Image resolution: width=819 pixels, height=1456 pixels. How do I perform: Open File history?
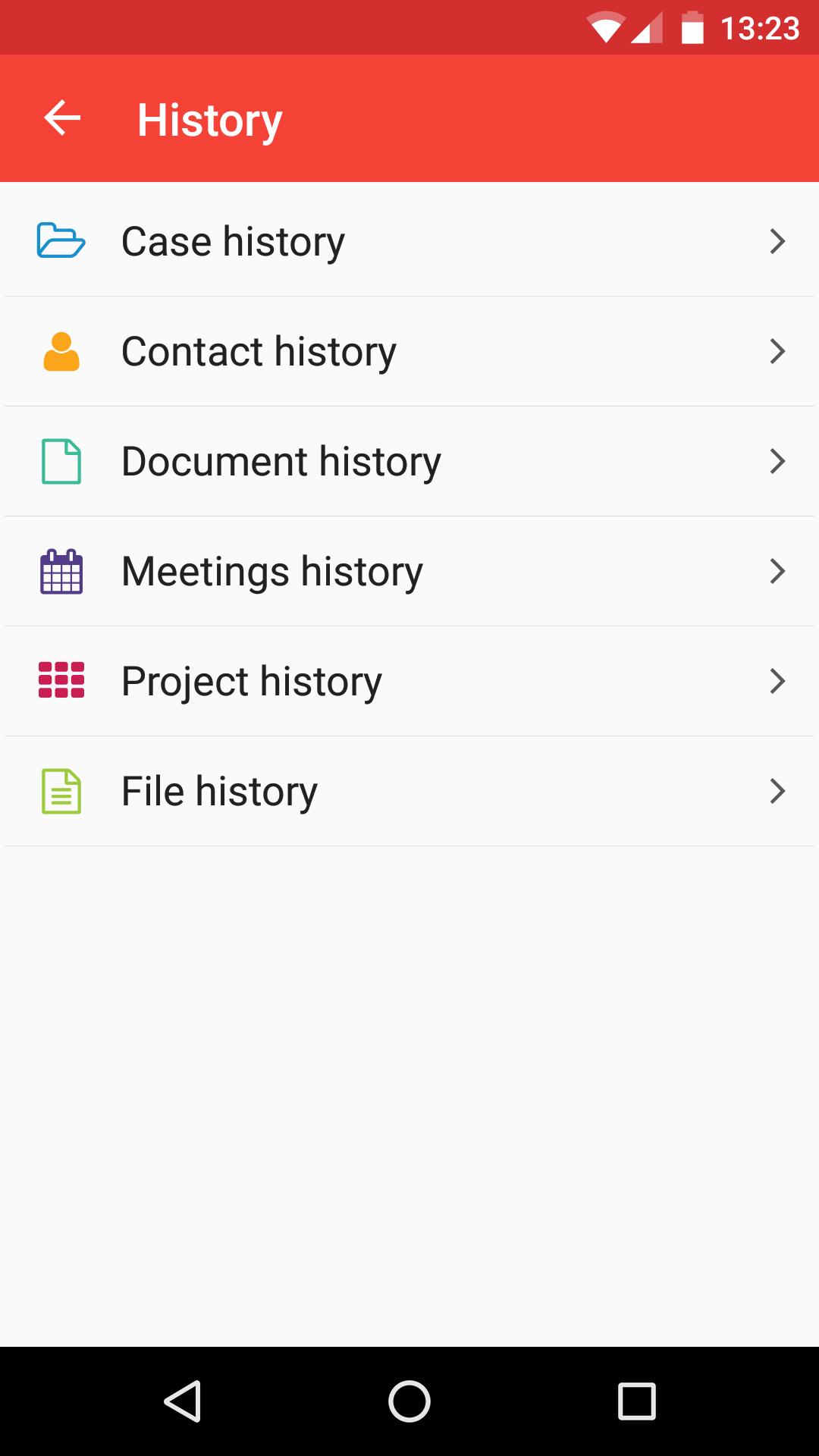point(409,791)
